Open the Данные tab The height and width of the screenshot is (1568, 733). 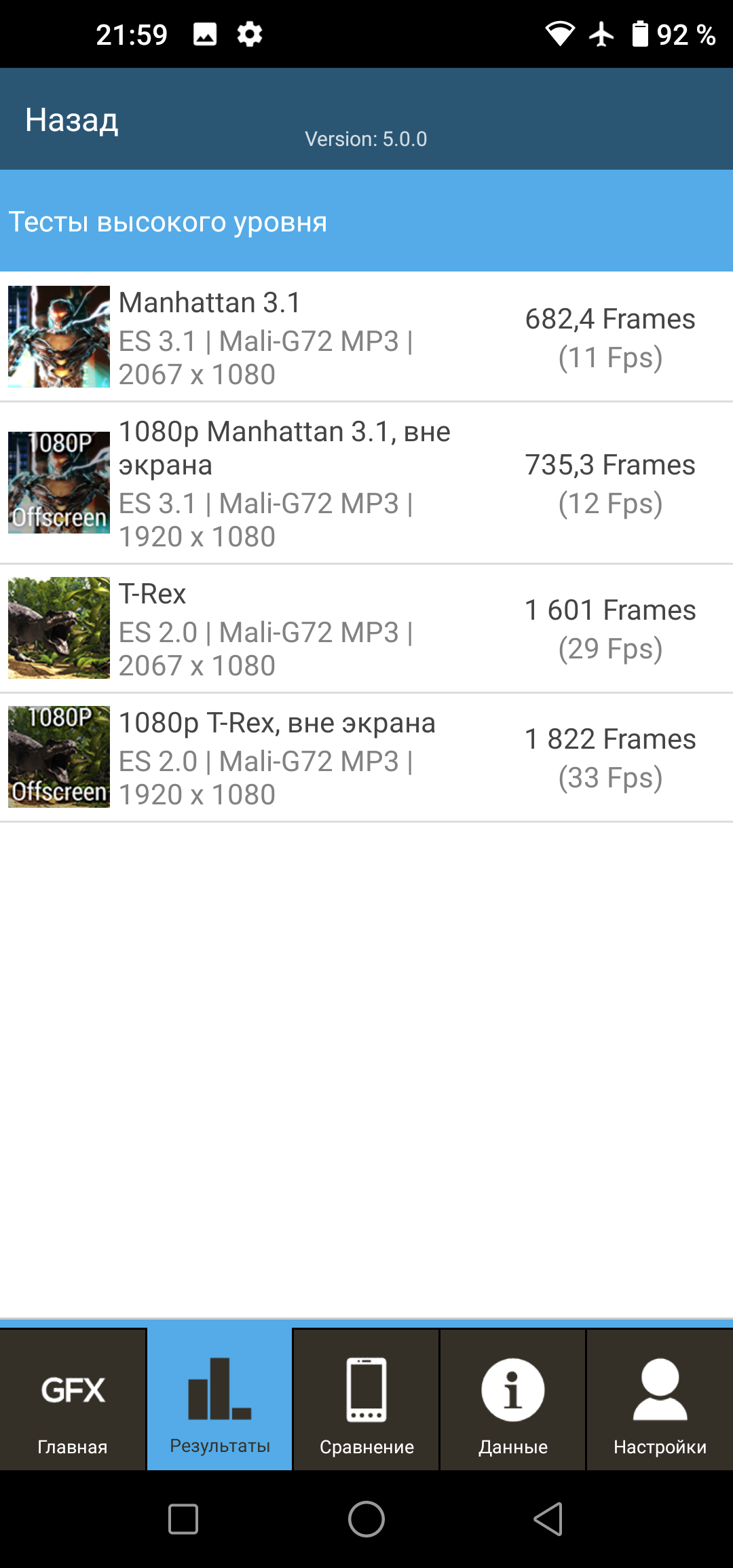513,1400
